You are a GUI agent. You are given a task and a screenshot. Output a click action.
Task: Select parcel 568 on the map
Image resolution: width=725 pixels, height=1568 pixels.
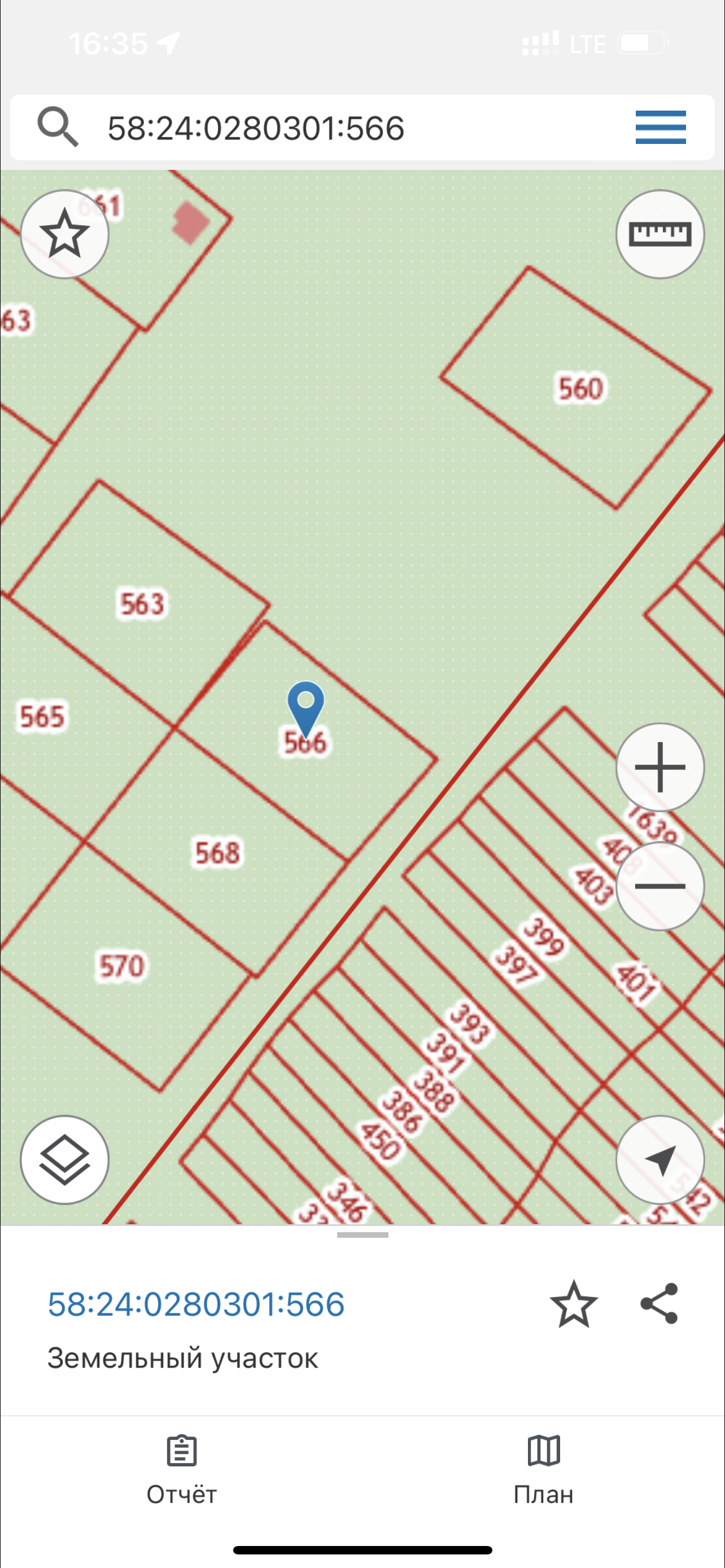[x=217, y=852]
